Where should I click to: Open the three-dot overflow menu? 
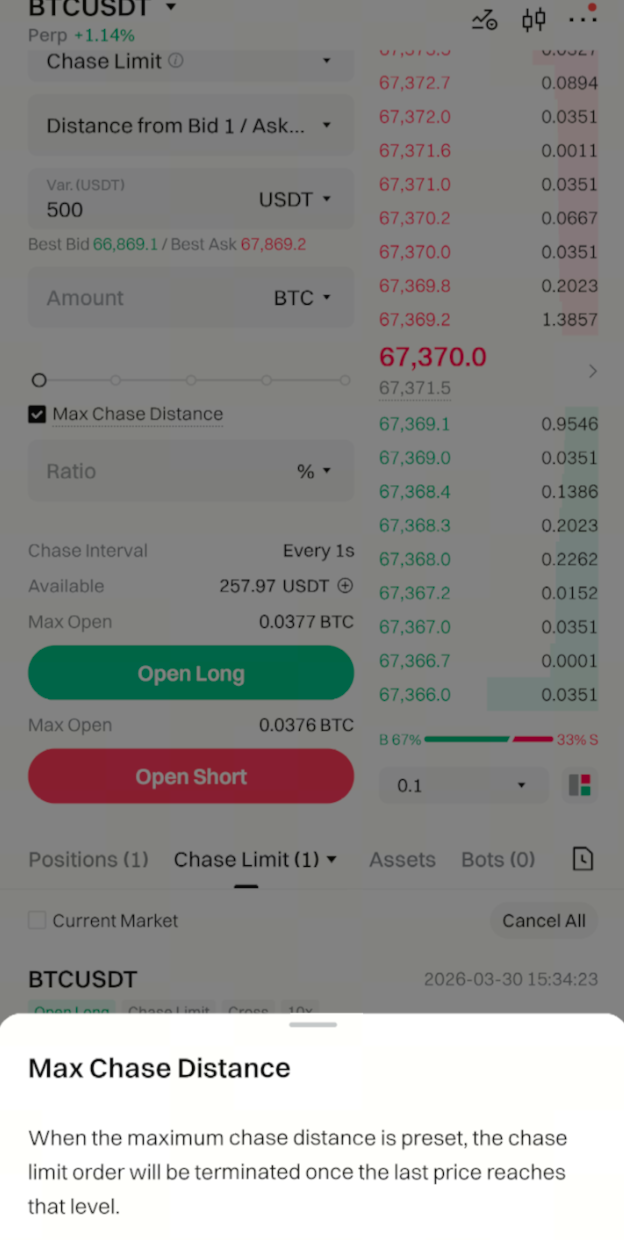tap(581, 19)
